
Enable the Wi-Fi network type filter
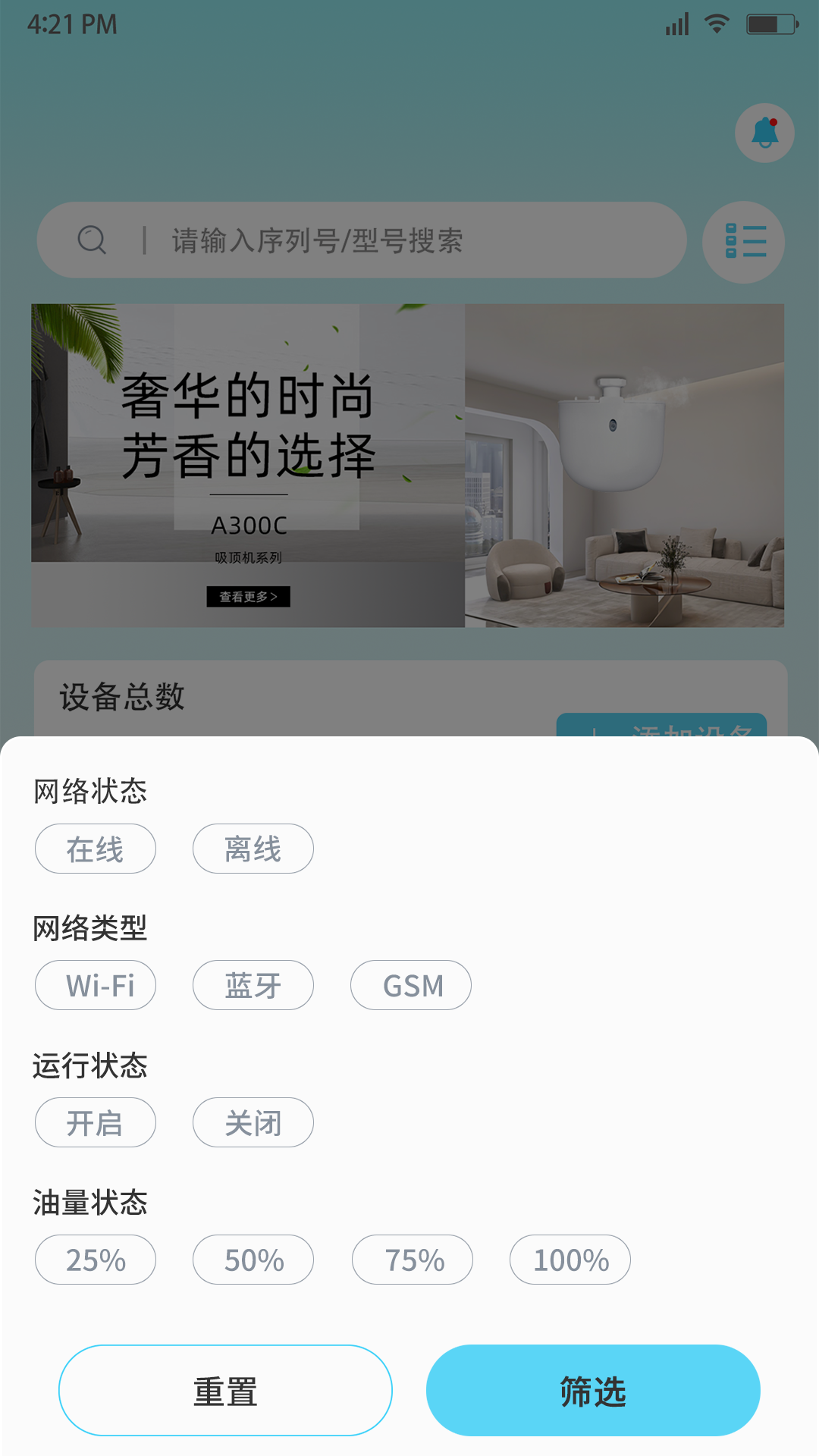click(x=95, y=985)
